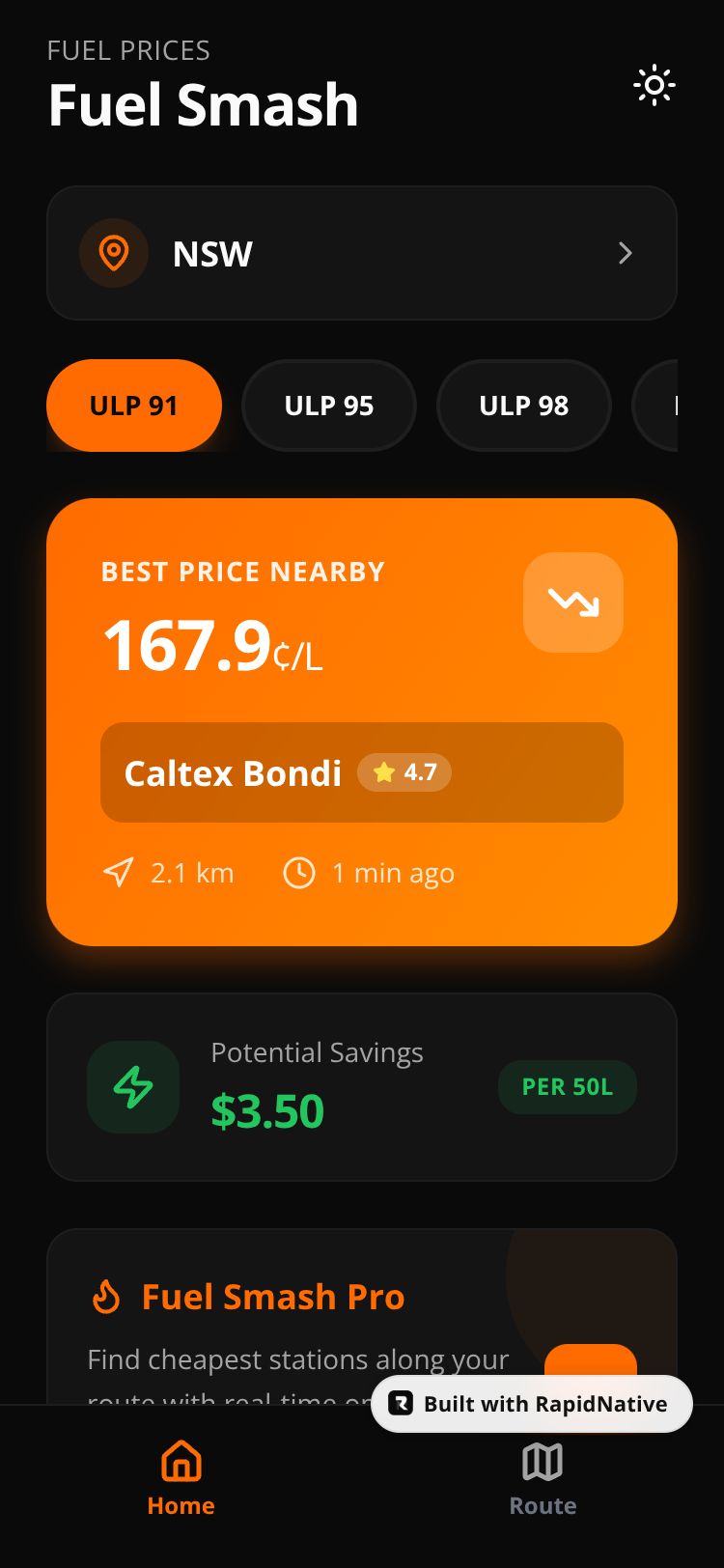Select the ULP 95 fuel chip

pyautogui.click(x=329, y=406)
